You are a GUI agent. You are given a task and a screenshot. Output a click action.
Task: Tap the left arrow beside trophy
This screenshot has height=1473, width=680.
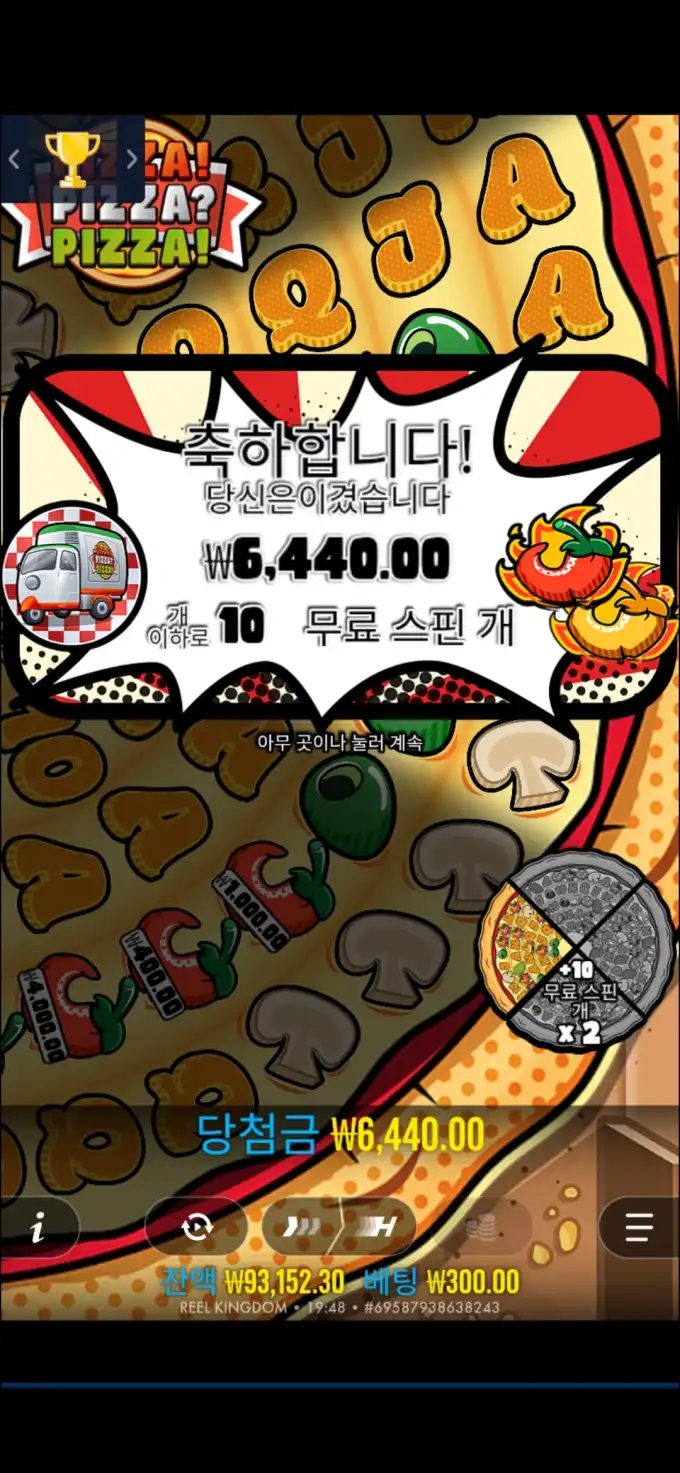[15, 160]
